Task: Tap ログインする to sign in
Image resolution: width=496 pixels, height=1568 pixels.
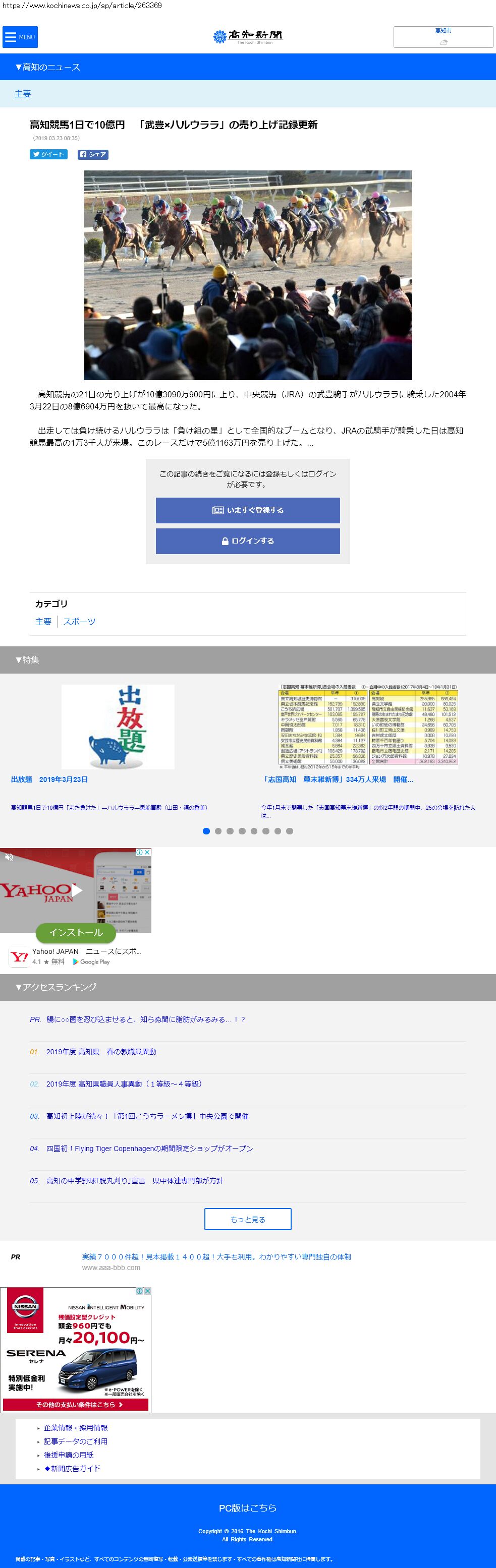Action: click(x=247, y=541)
